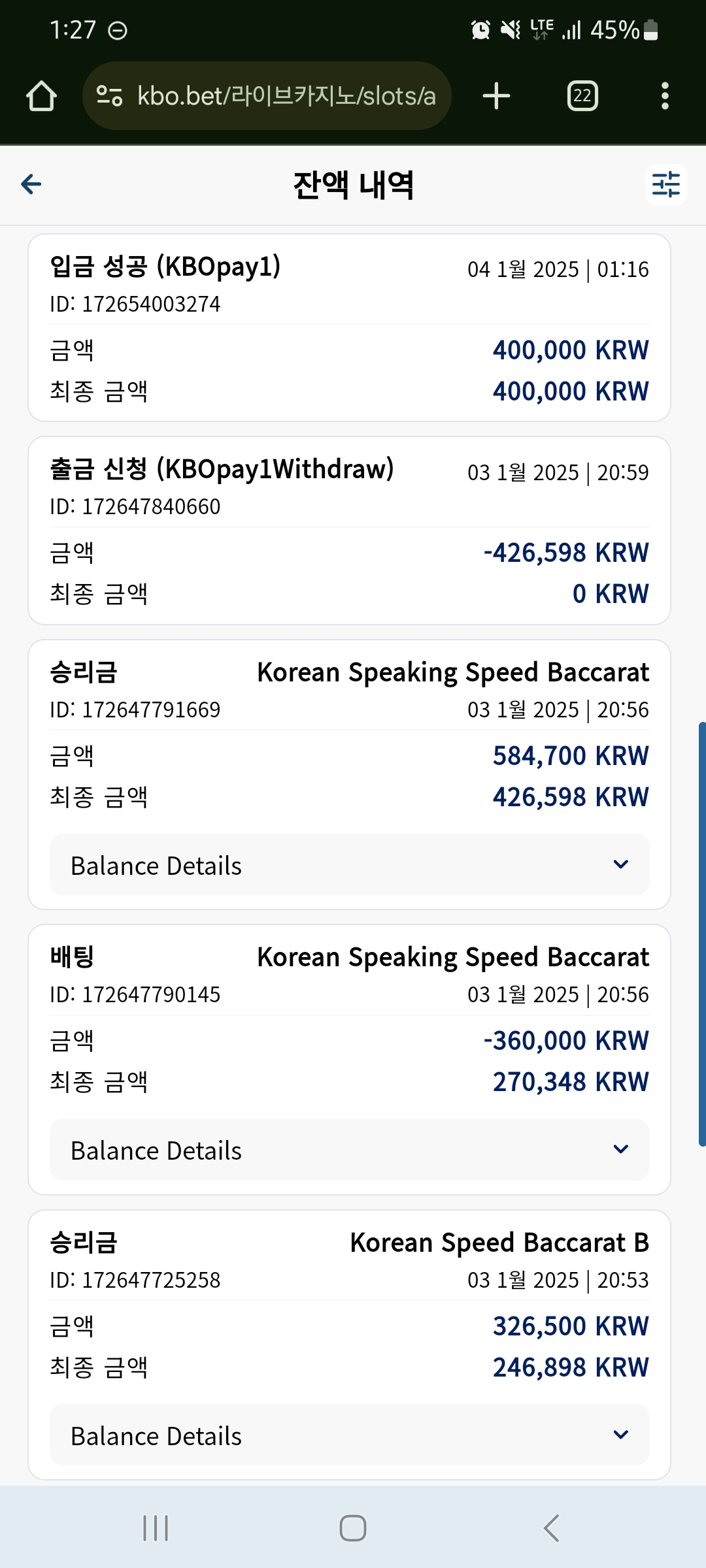Expand Balance Details for winnings ID 172647791669
Screen dimensions: 706x1568
pyautogui.click(x=350, y=864)
